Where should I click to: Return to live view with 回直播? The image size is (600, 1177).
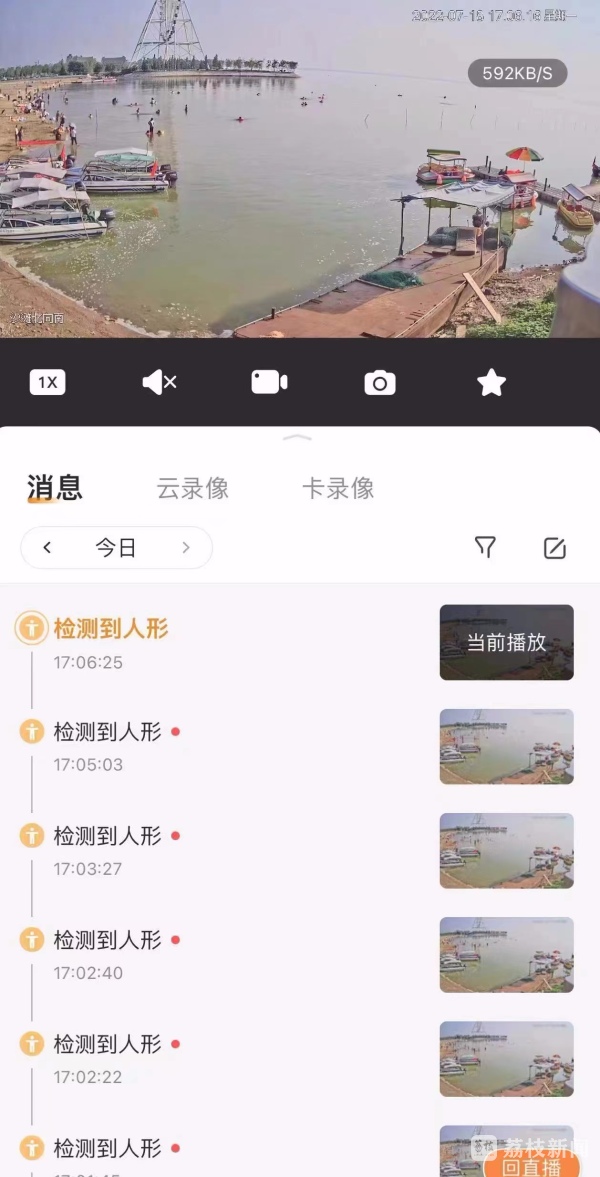(x=531, y=1166)
